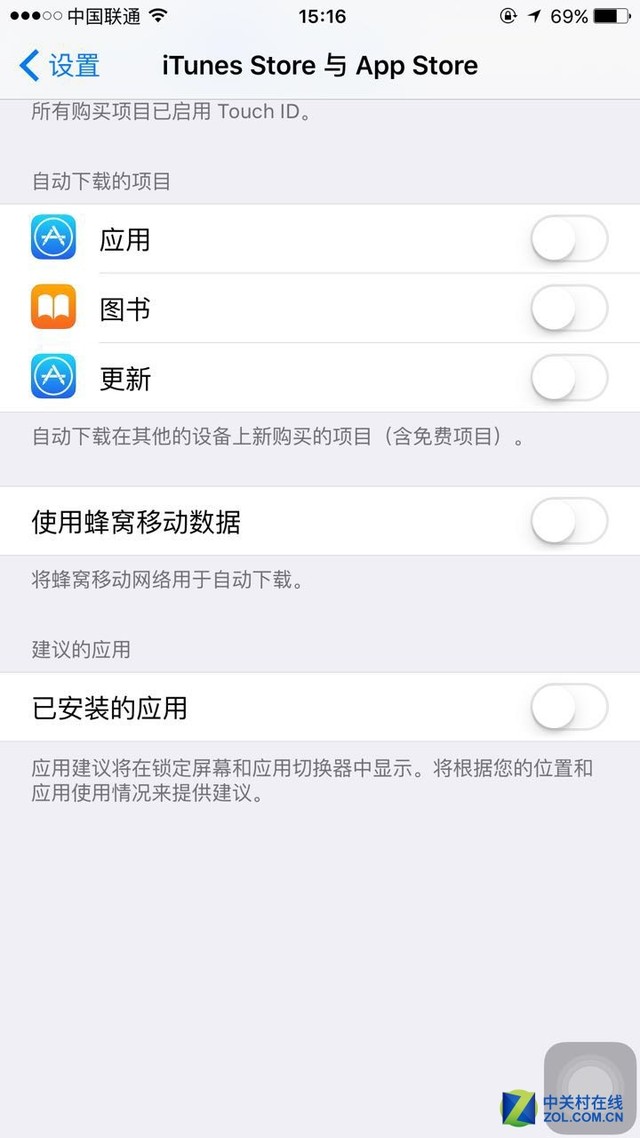The image size is (640, 1138).
Task: Enable 使用蜂窝移动数据
Action: pyautogui.click(x=569, y=521)
